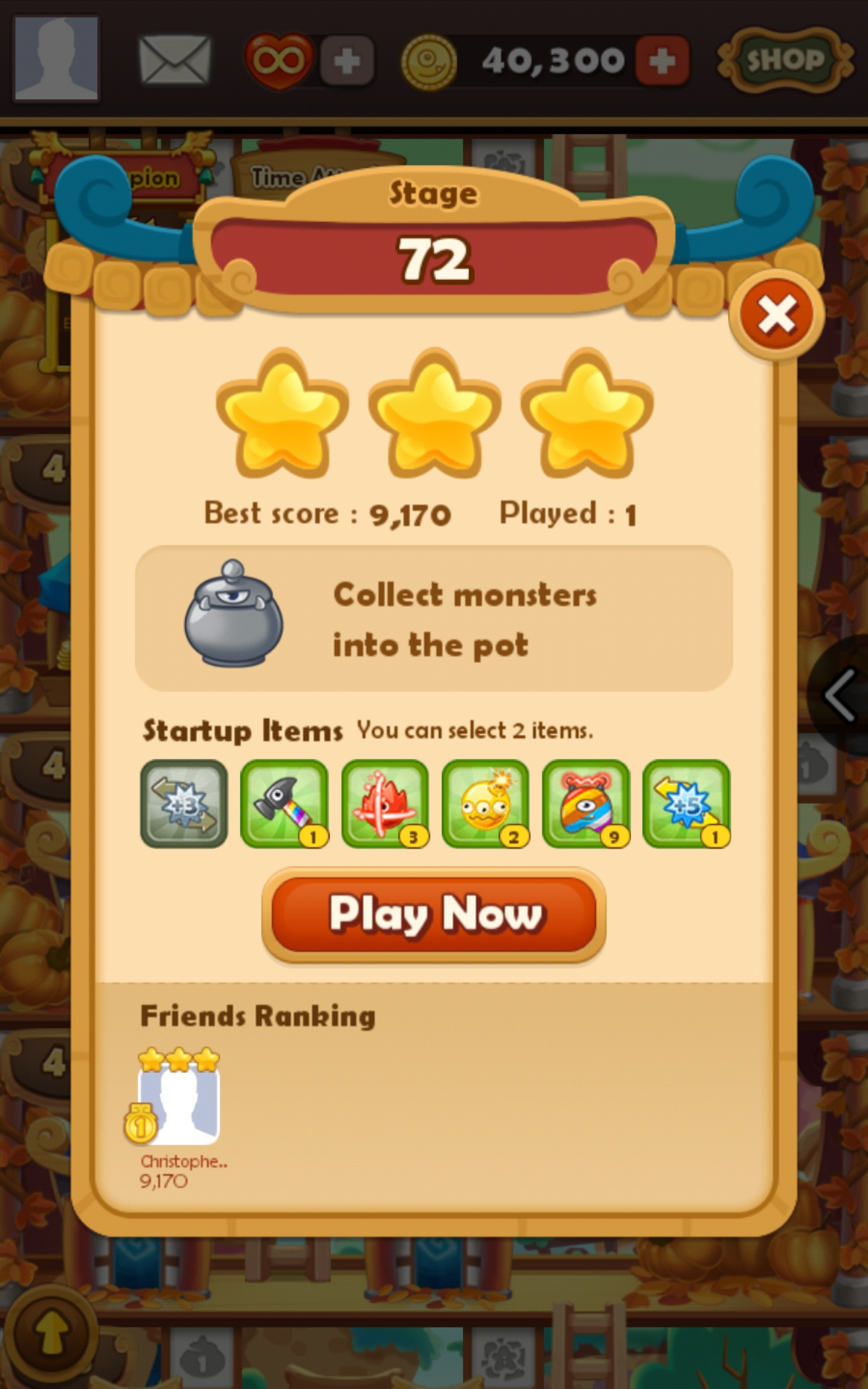Select the red crosshair monster startup item
868x1389 pixels.
[x=385, y=804]
